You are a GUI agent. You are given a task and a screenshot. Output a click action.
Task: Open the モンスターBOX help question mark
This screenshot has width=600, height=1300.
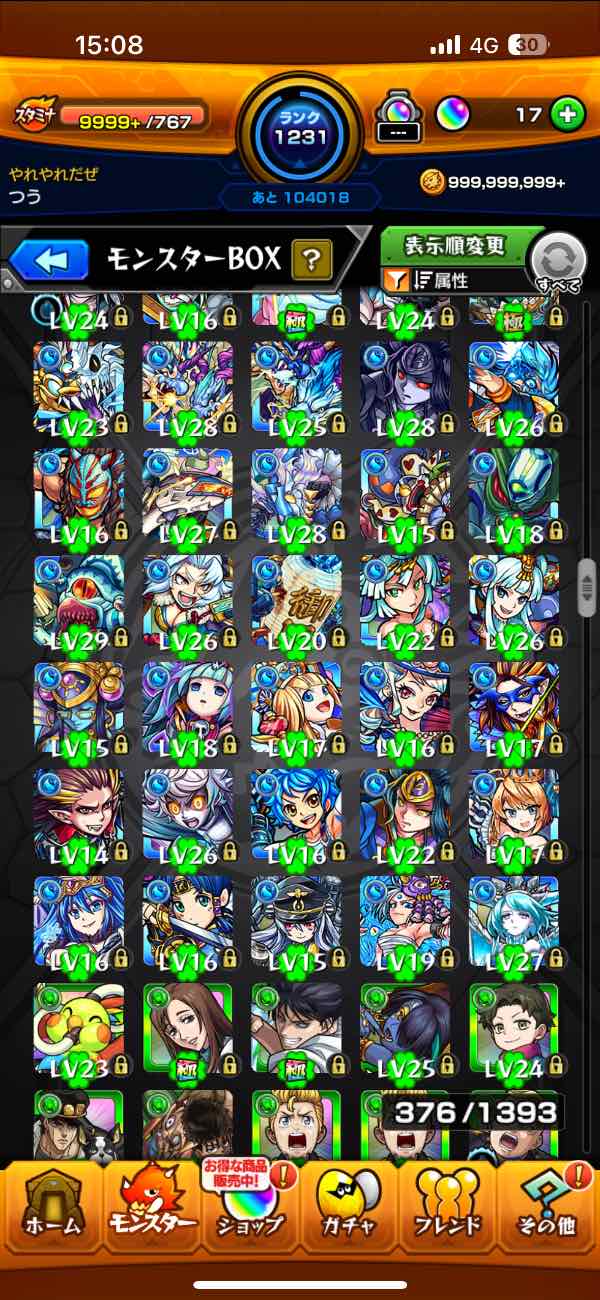311,262
